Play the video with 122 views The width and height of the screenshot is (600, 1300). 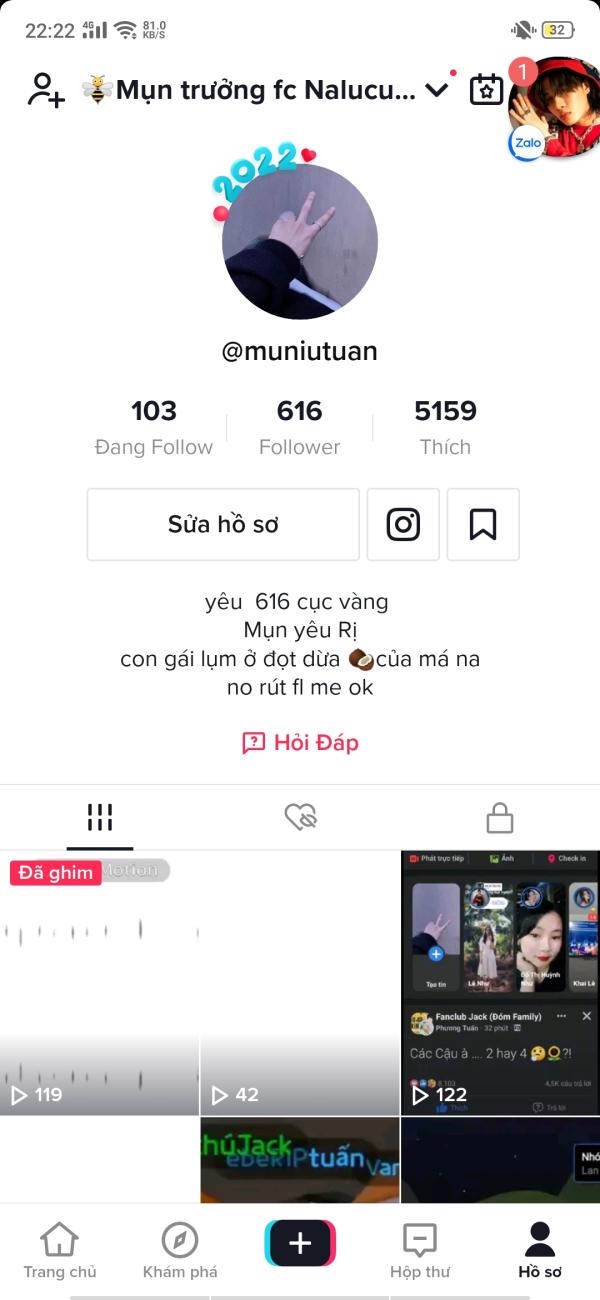pyautogui.click(x=500, y=983)
